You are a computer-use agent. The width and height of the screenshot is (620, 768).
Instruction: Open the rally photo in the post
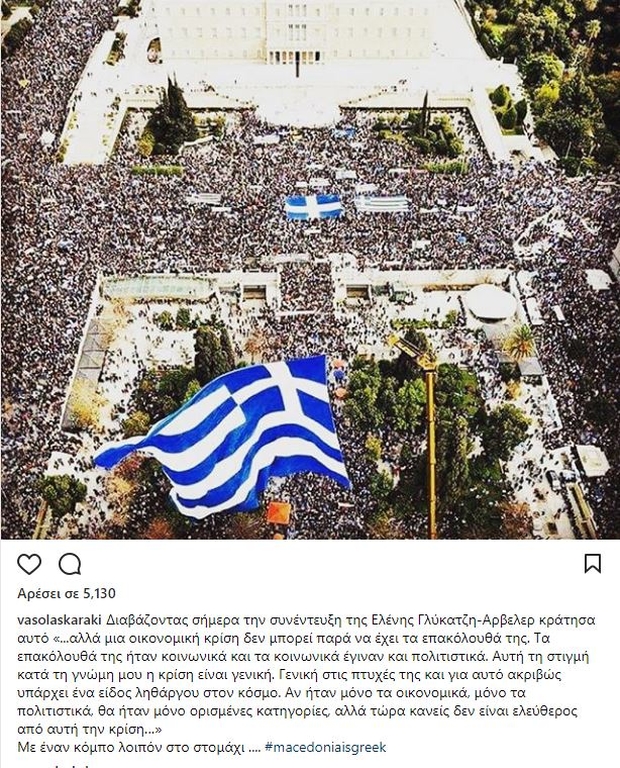[x=310, y=270]
